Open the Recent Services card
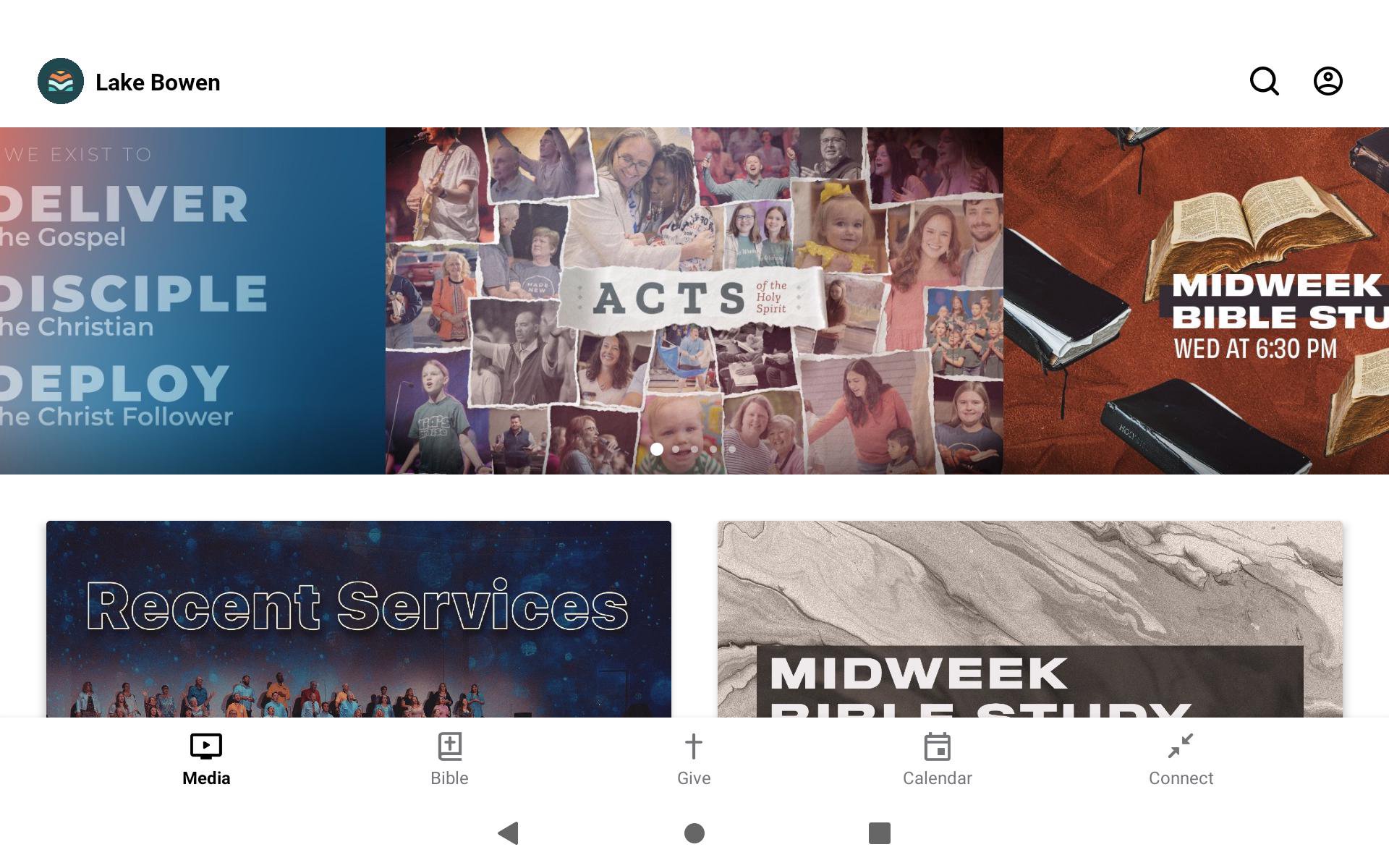Screen dimensions: 1389x868 point(358,618)
